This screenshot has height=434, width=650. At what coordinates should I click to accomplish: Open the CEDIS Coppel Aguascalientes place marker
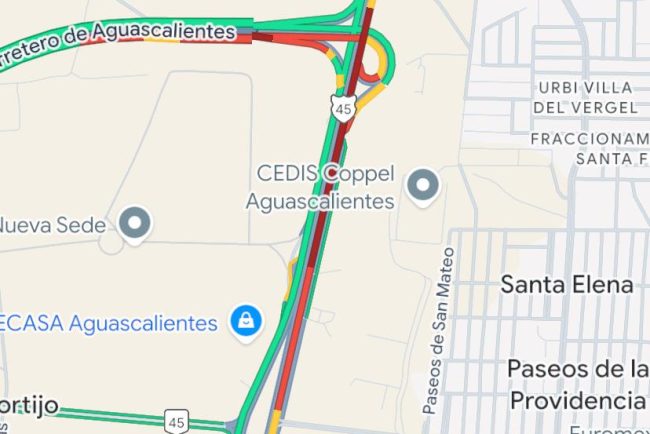click(x=424, y=186)
